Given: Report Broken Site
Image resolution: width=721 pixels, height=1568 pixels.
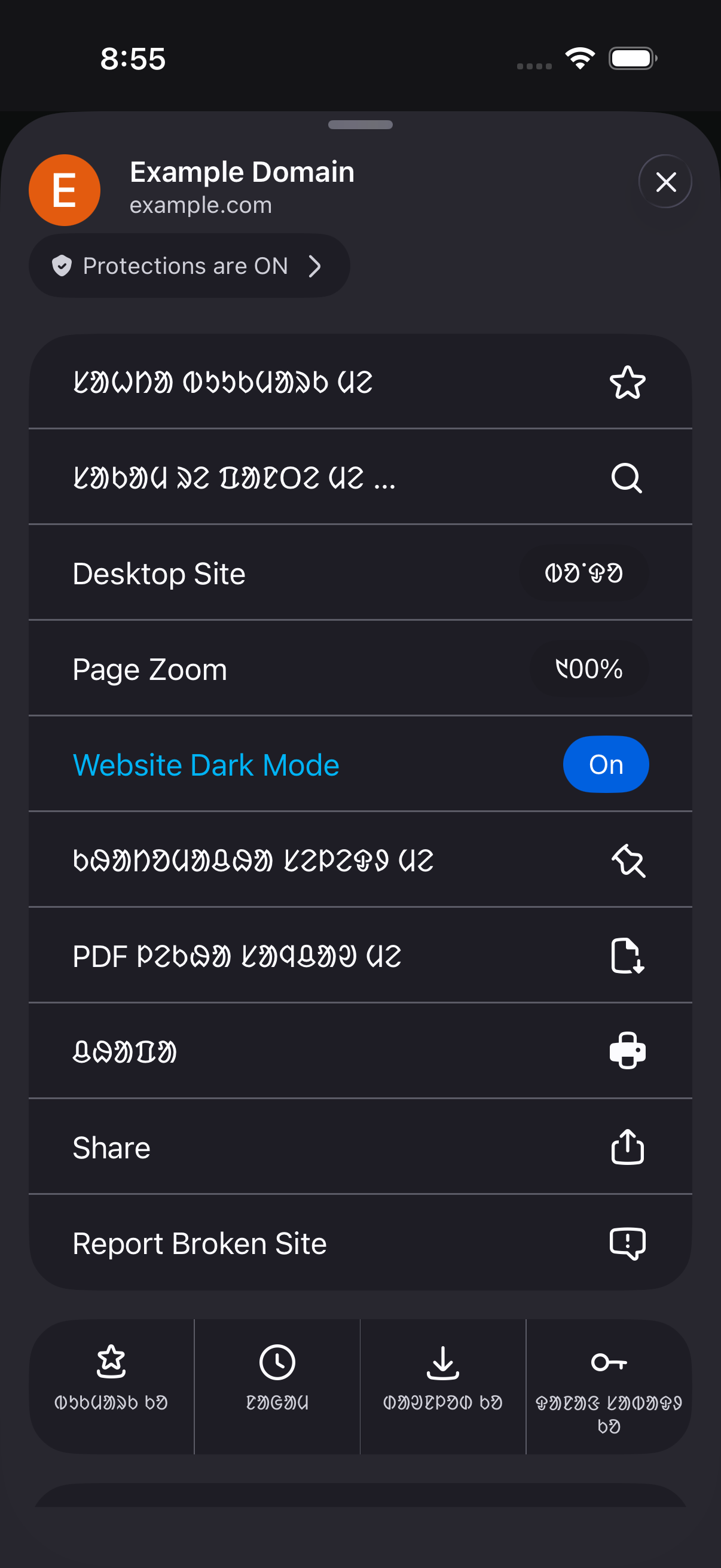Looking at the screenshot, I should pyautogui.click(x=360, y=1242).
